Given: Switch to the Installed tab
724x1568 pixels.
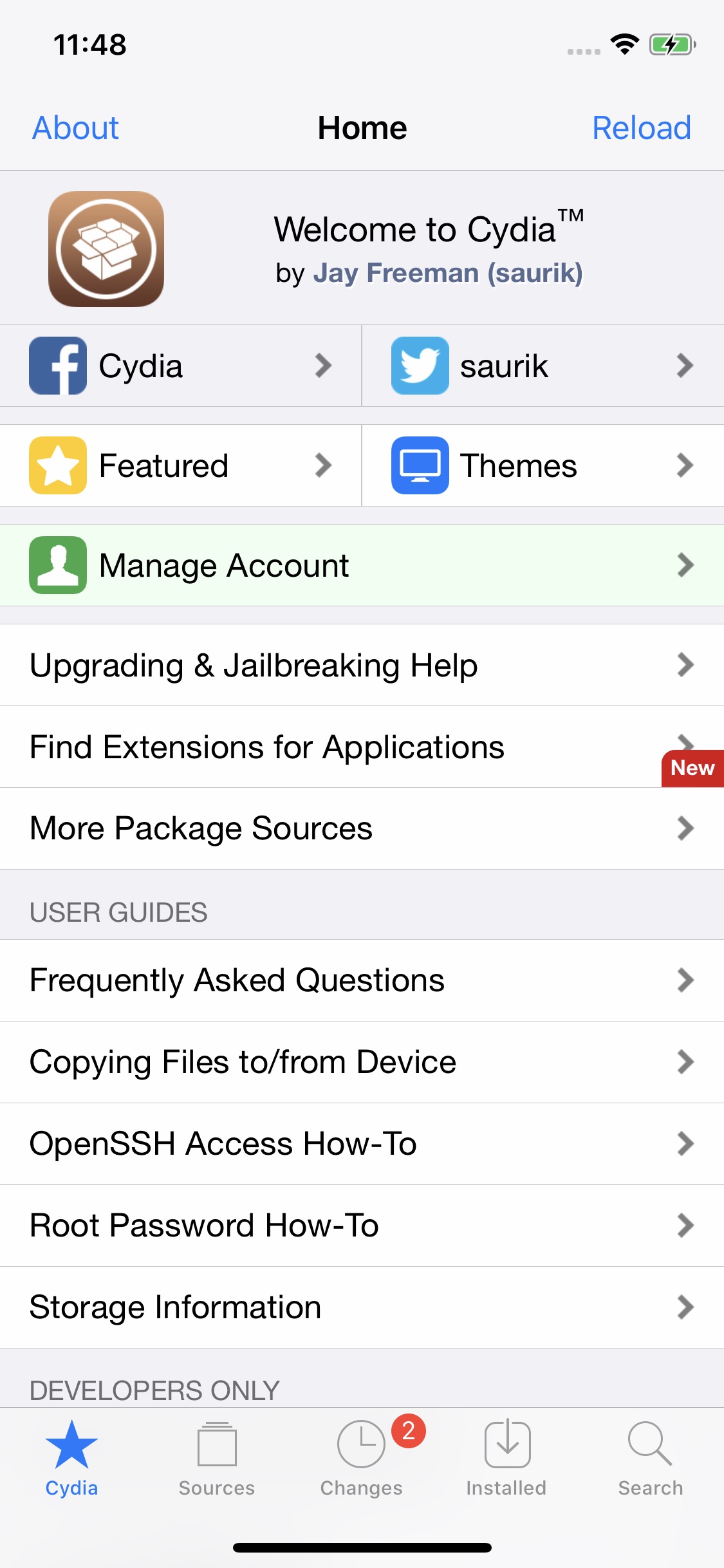Looking at the screenshot, I should pos(506,1459).
